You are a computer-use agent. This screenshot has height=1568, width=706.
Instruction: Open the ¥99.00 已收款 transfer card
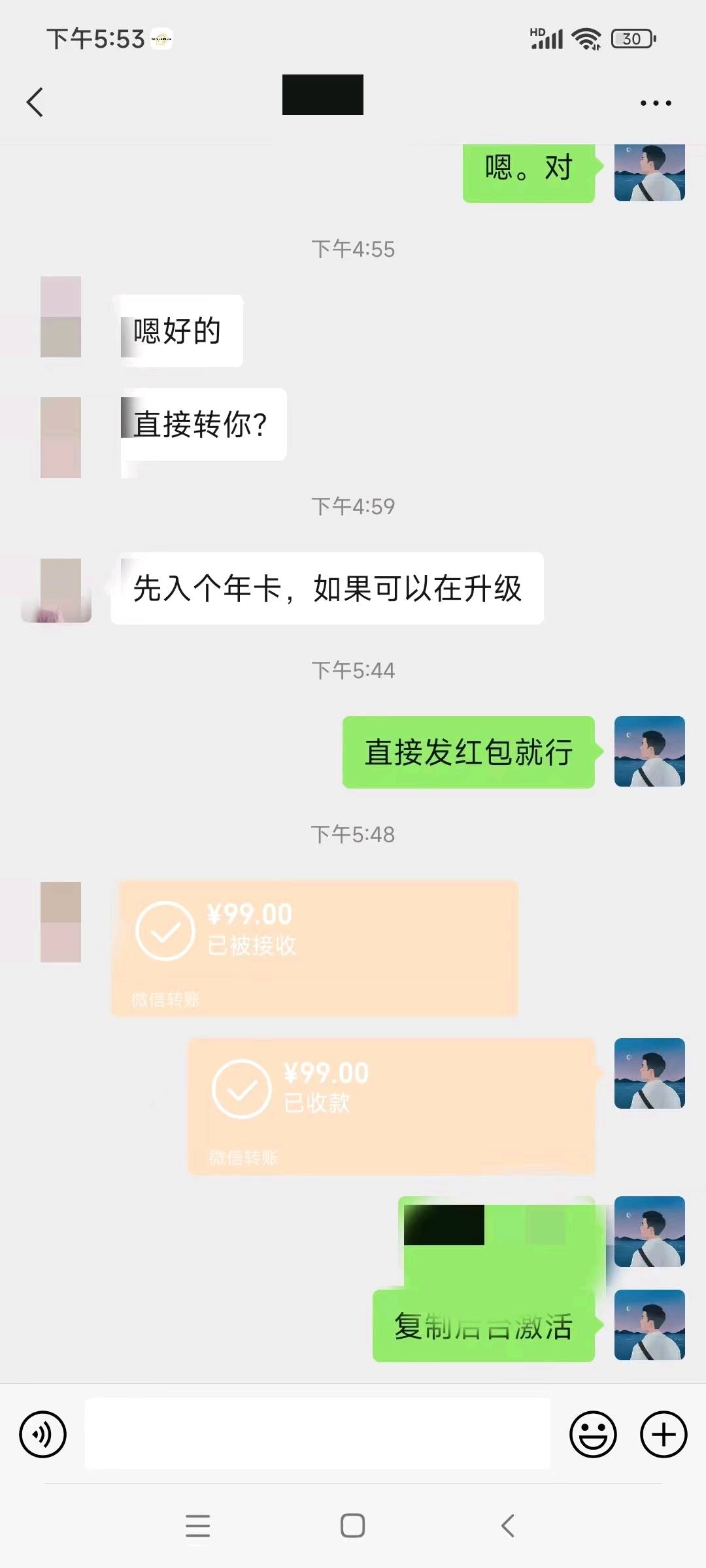tap(392, 1106)
